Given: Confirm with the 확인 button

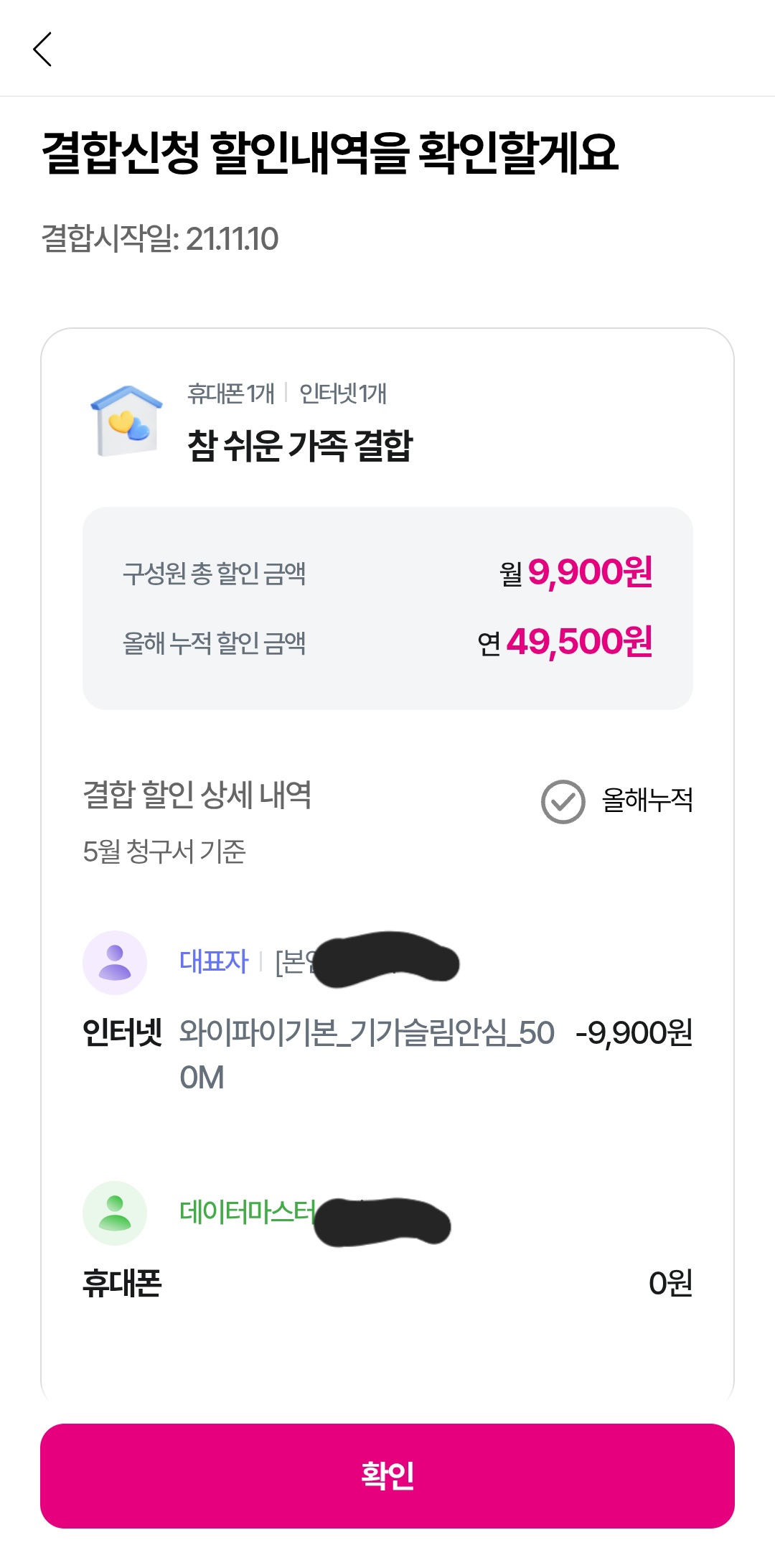Looking at the screenshot, I should [387, 1475].
